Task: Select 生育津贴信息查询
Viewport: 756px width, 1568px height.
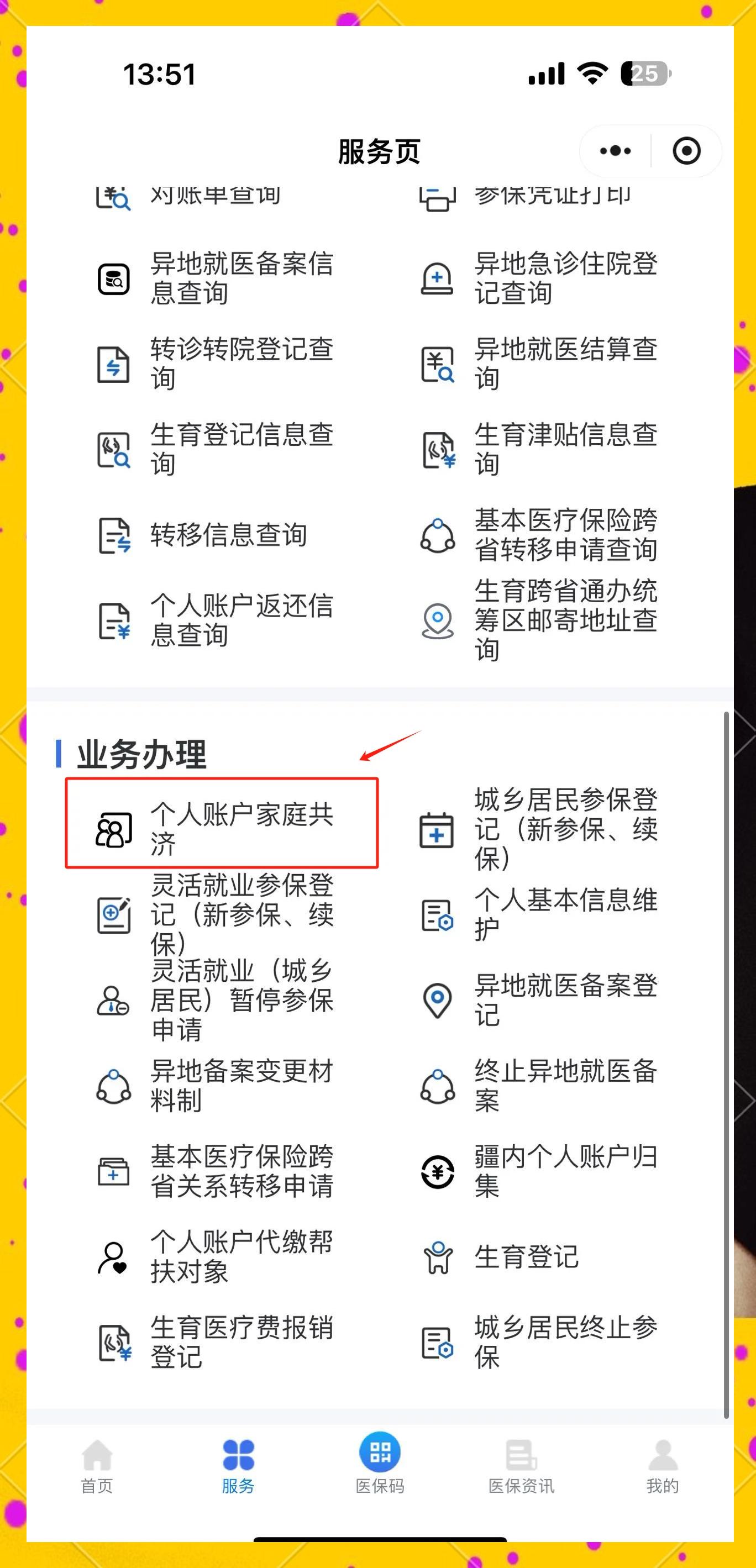Action: [x=538, y=450]
